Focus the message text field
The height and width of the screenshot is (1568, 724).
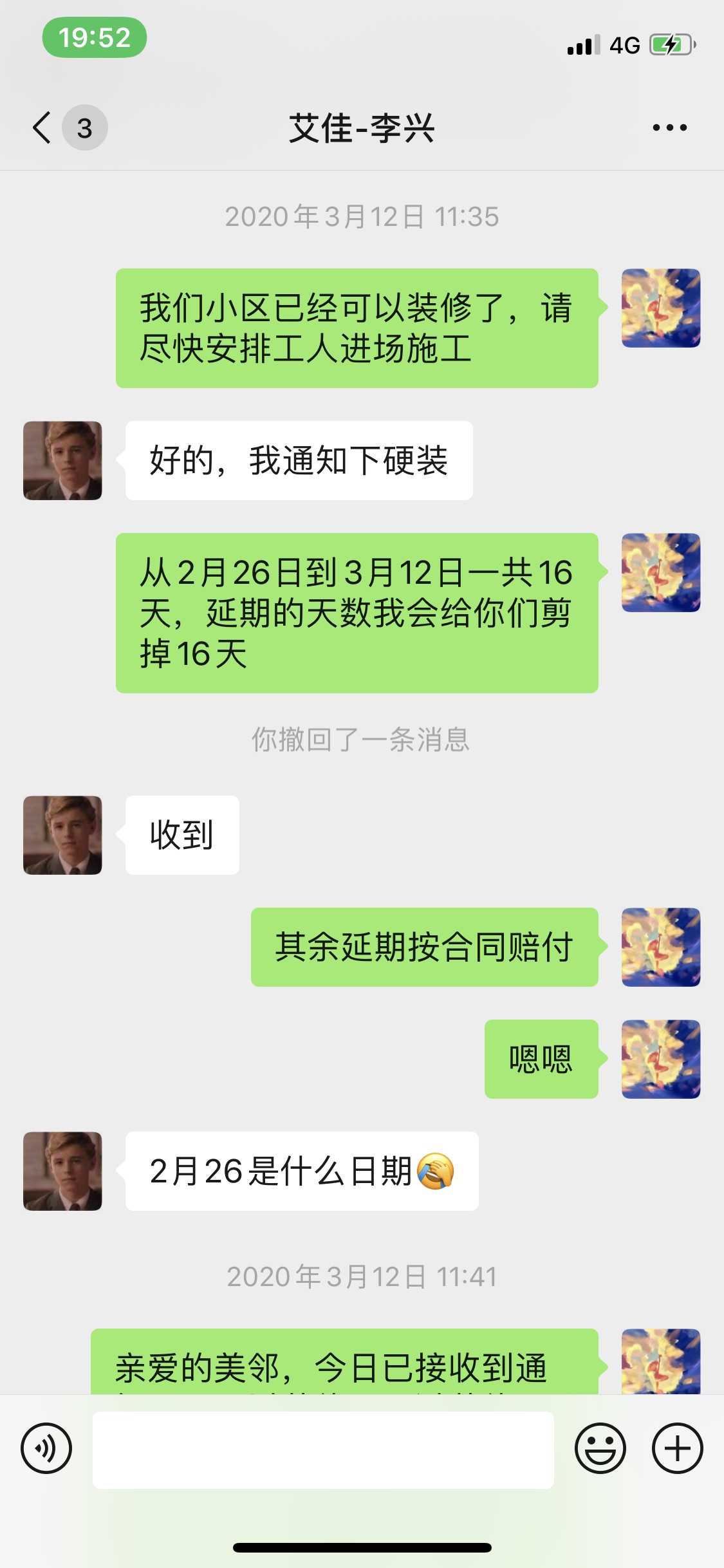coord(323,1450)
